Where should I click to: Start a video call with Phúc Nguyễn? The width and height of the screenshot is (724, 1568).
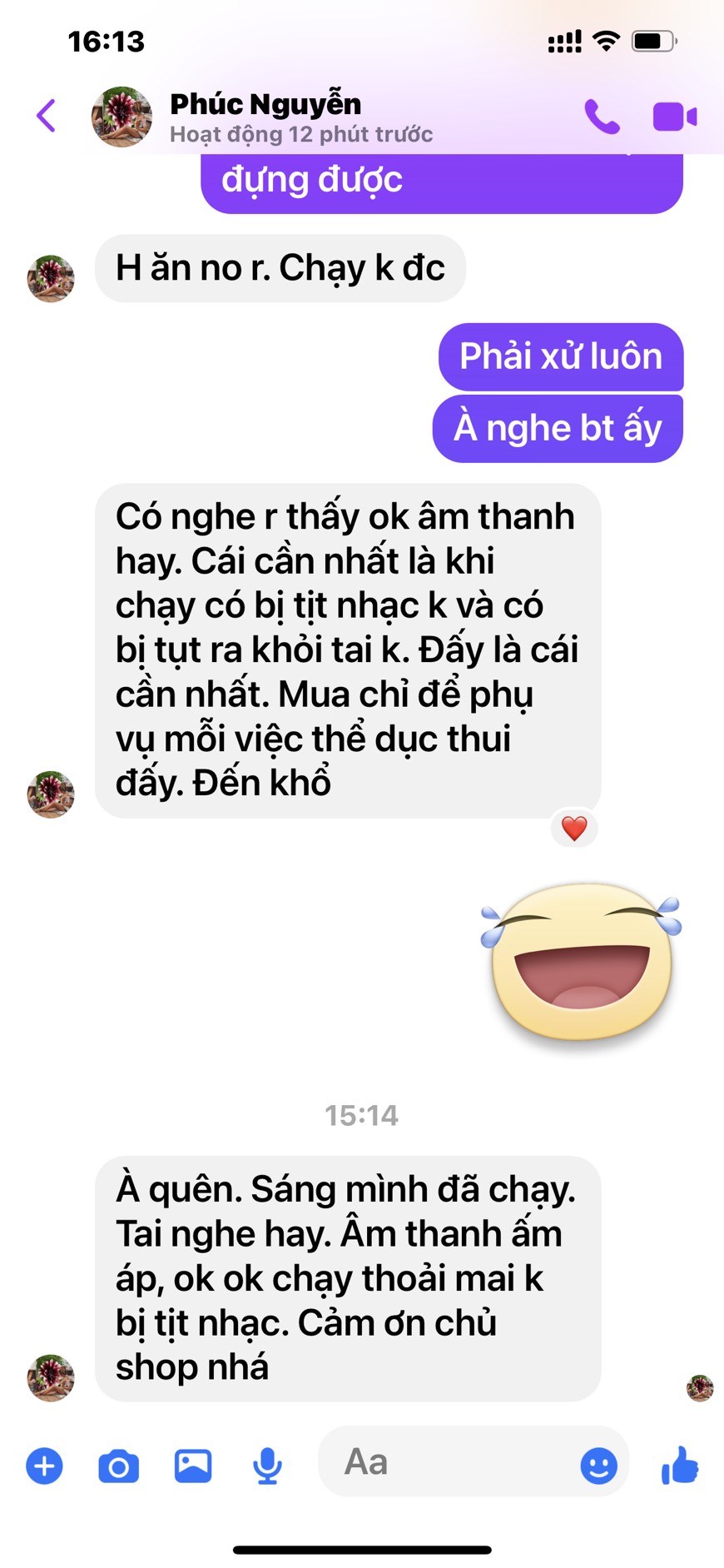[x=674, y=117]
